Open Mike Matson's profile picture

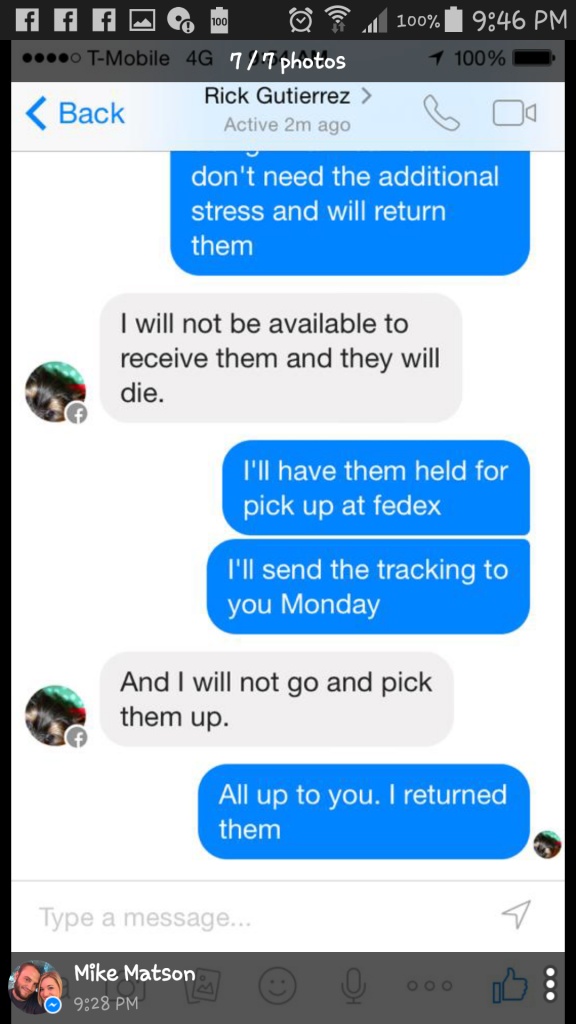tap(34, 986)
